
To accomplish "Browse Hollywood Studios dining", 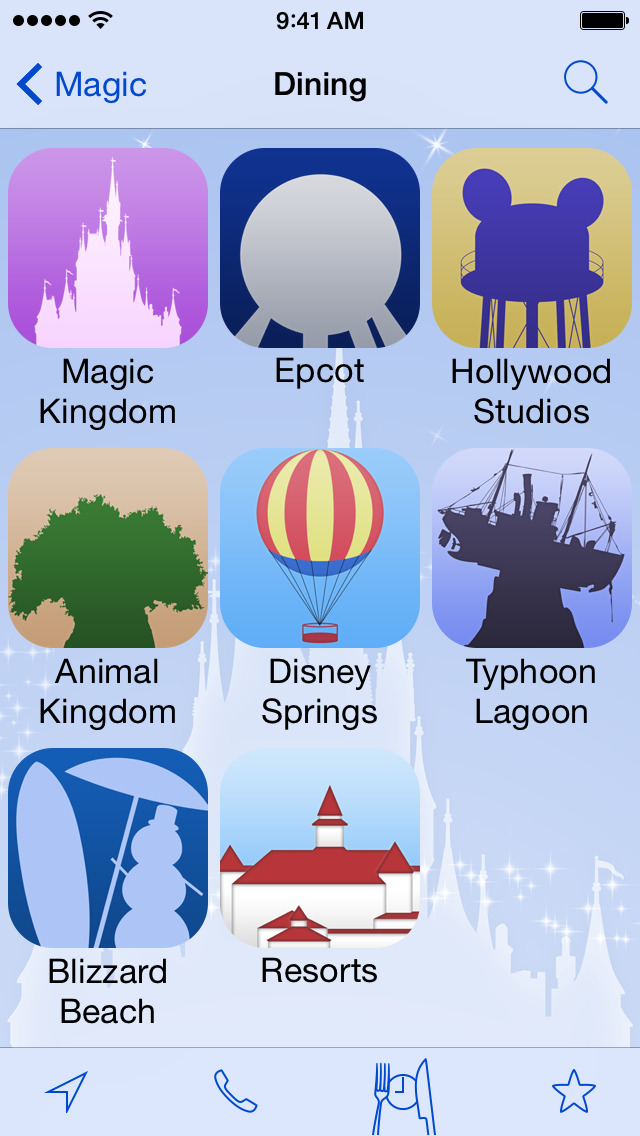I will [531, 248].
